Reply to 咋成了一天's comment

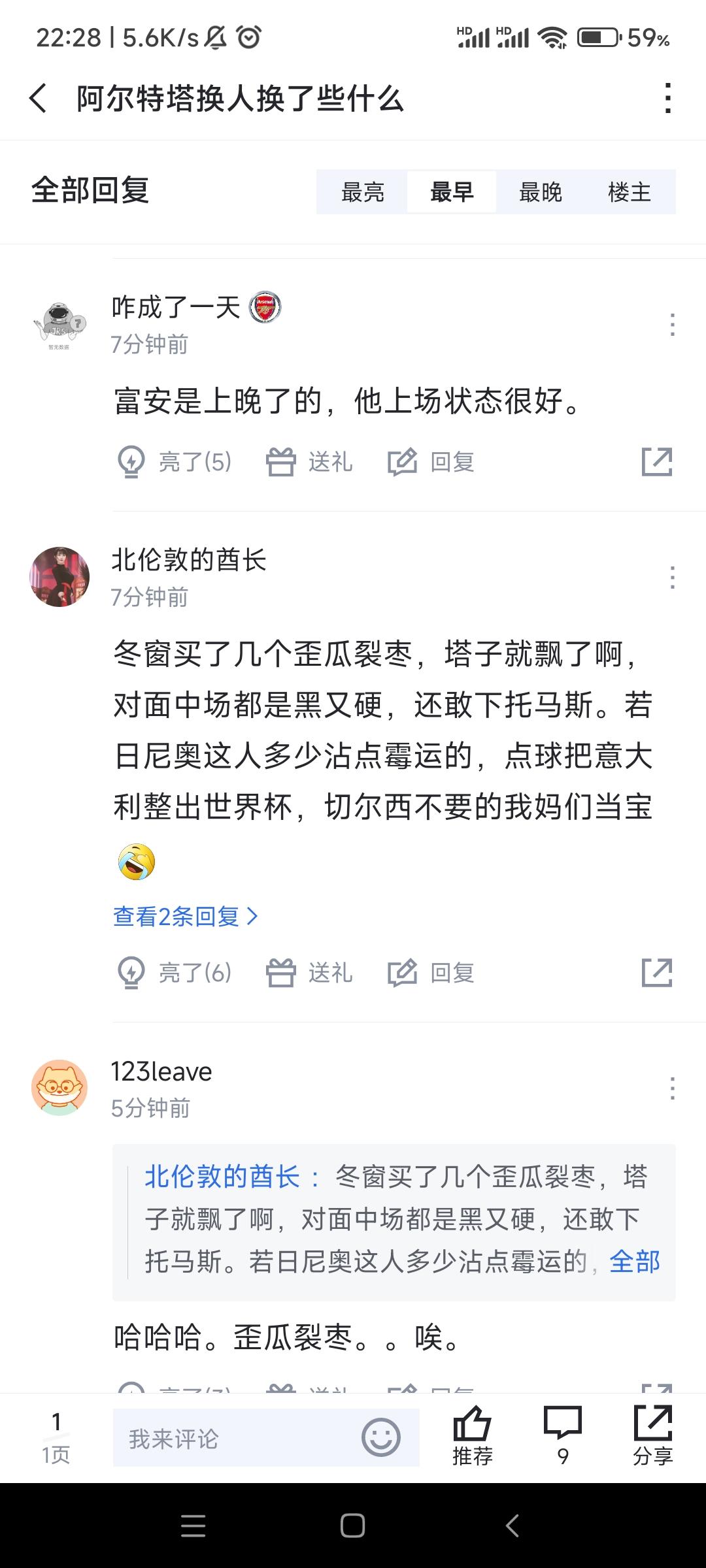[x=431, y=462]
